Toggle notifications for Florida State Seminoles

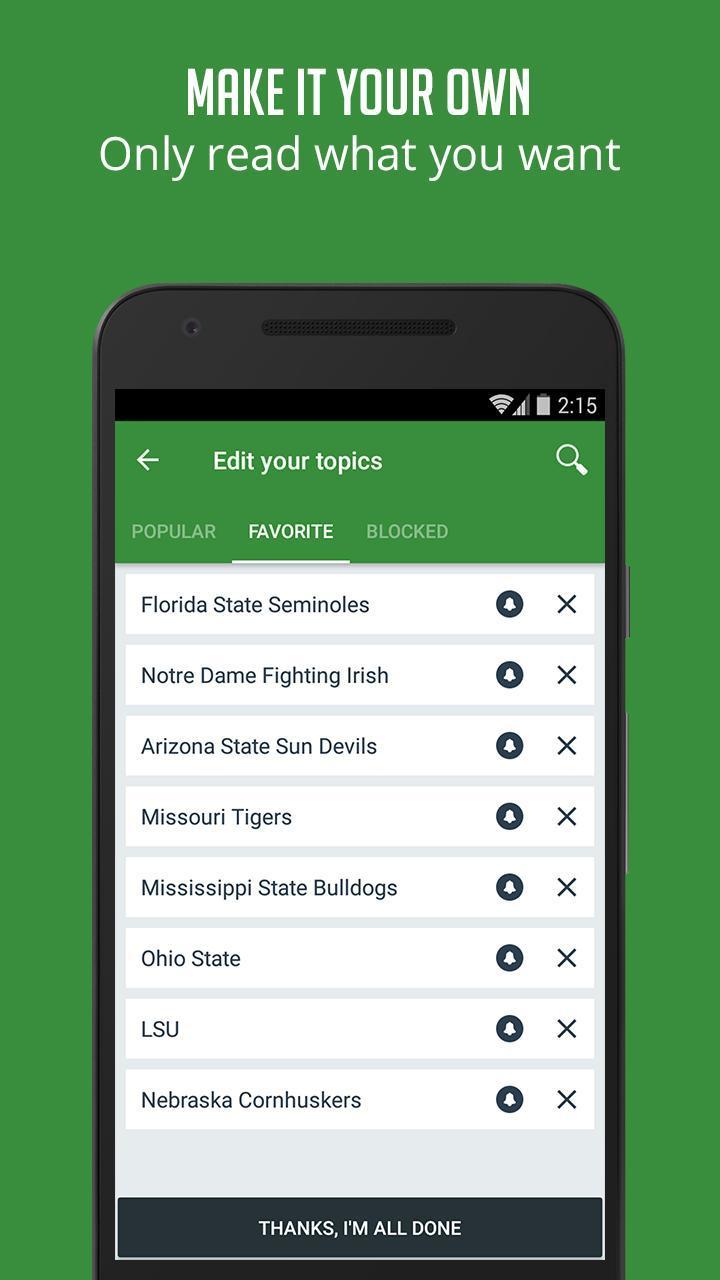coord(509,604)
